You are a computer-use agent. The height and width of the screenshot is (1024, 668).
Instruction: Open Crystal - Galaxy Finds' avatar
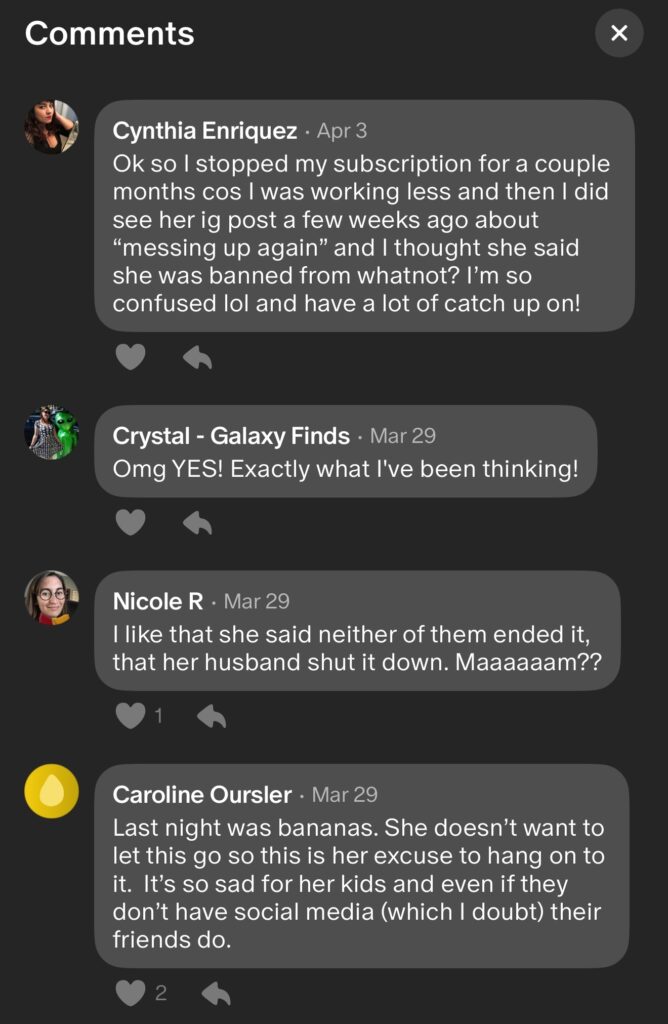pos(51,433)
